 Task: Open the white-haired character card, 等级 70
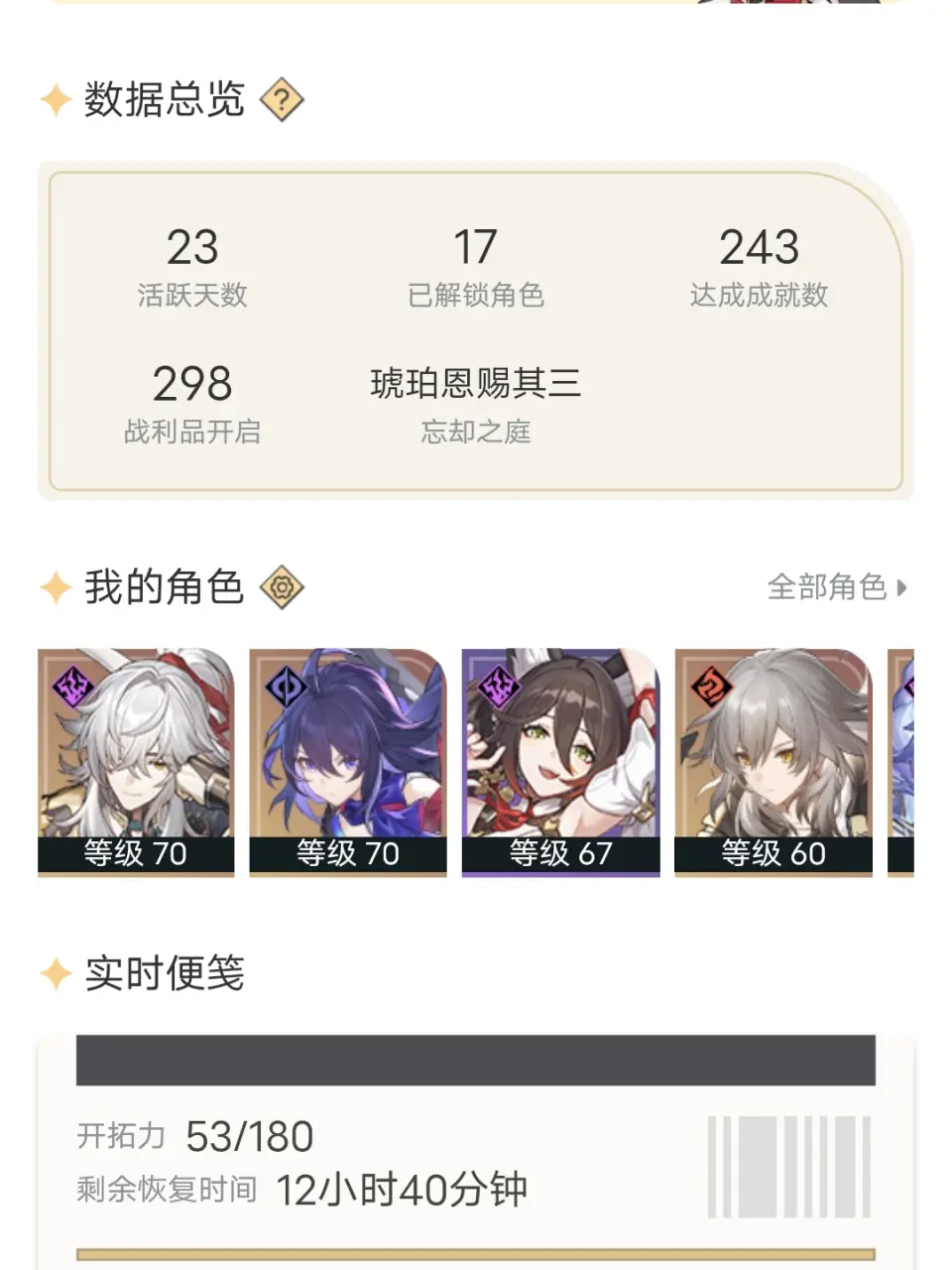pos(136,761)
